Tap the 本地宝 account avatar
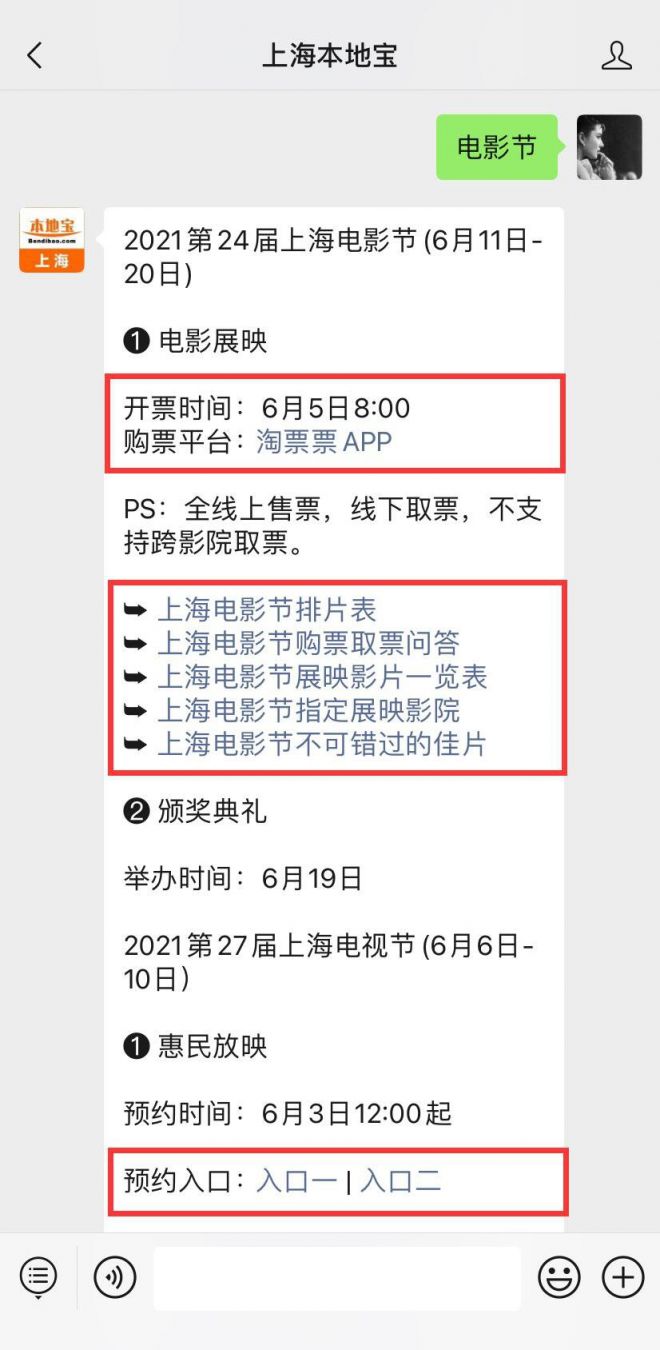Screen dimensions: 660x1350 click(x=52, y=240)
